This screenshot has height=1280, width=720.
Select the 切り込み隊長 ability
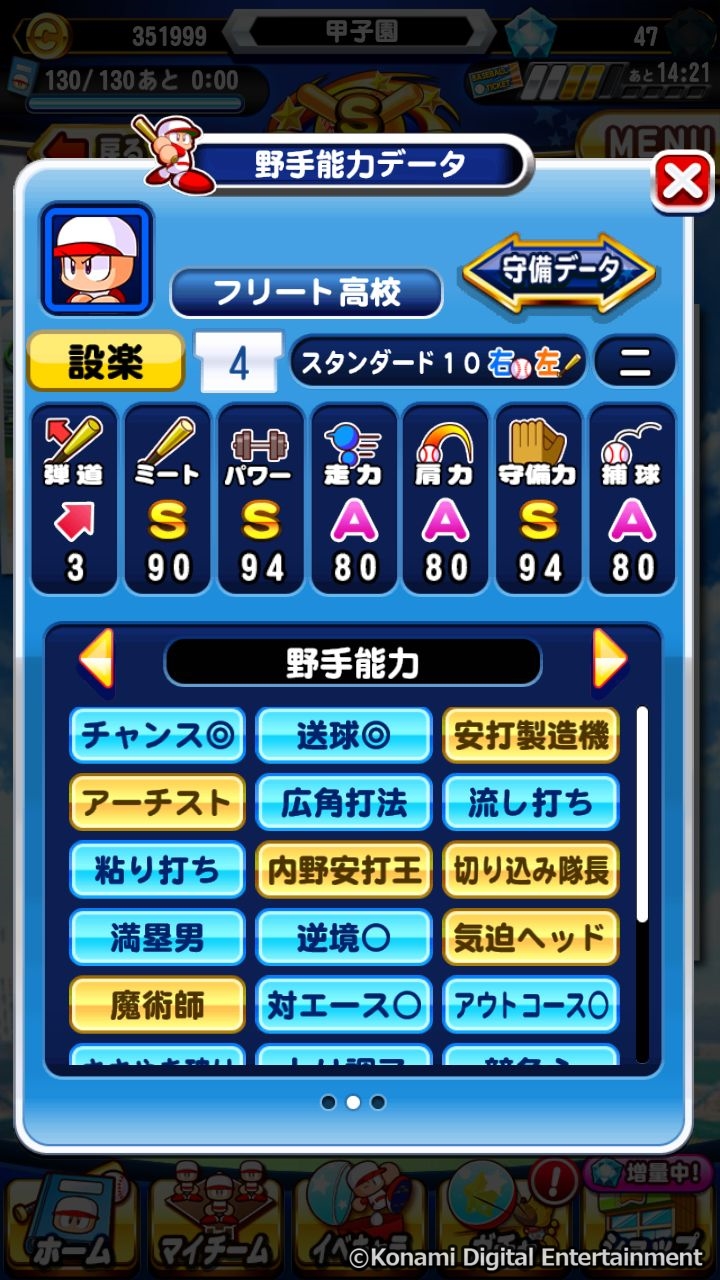(531, 870)
